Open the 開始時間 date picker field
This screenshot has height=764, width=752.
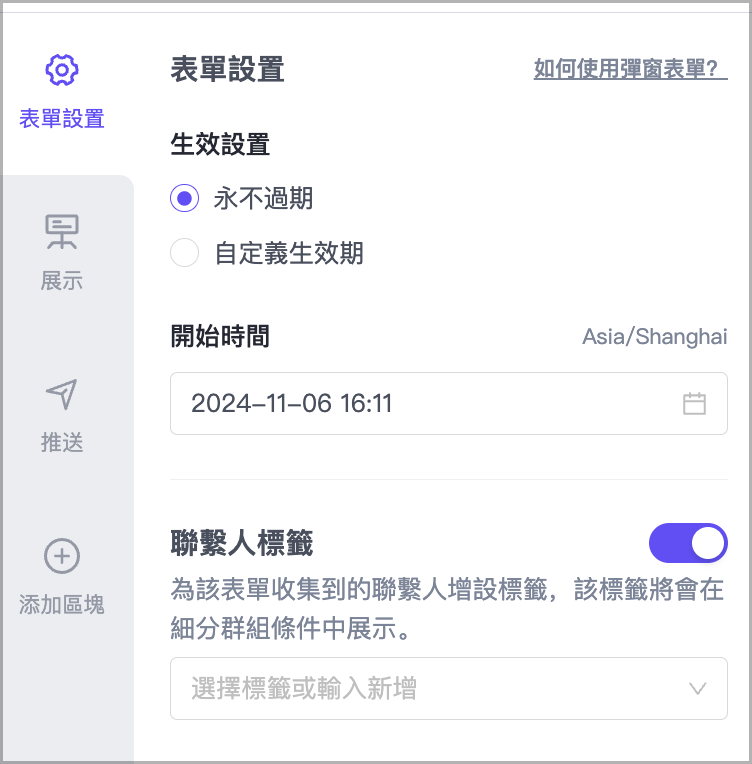(448, 404)
